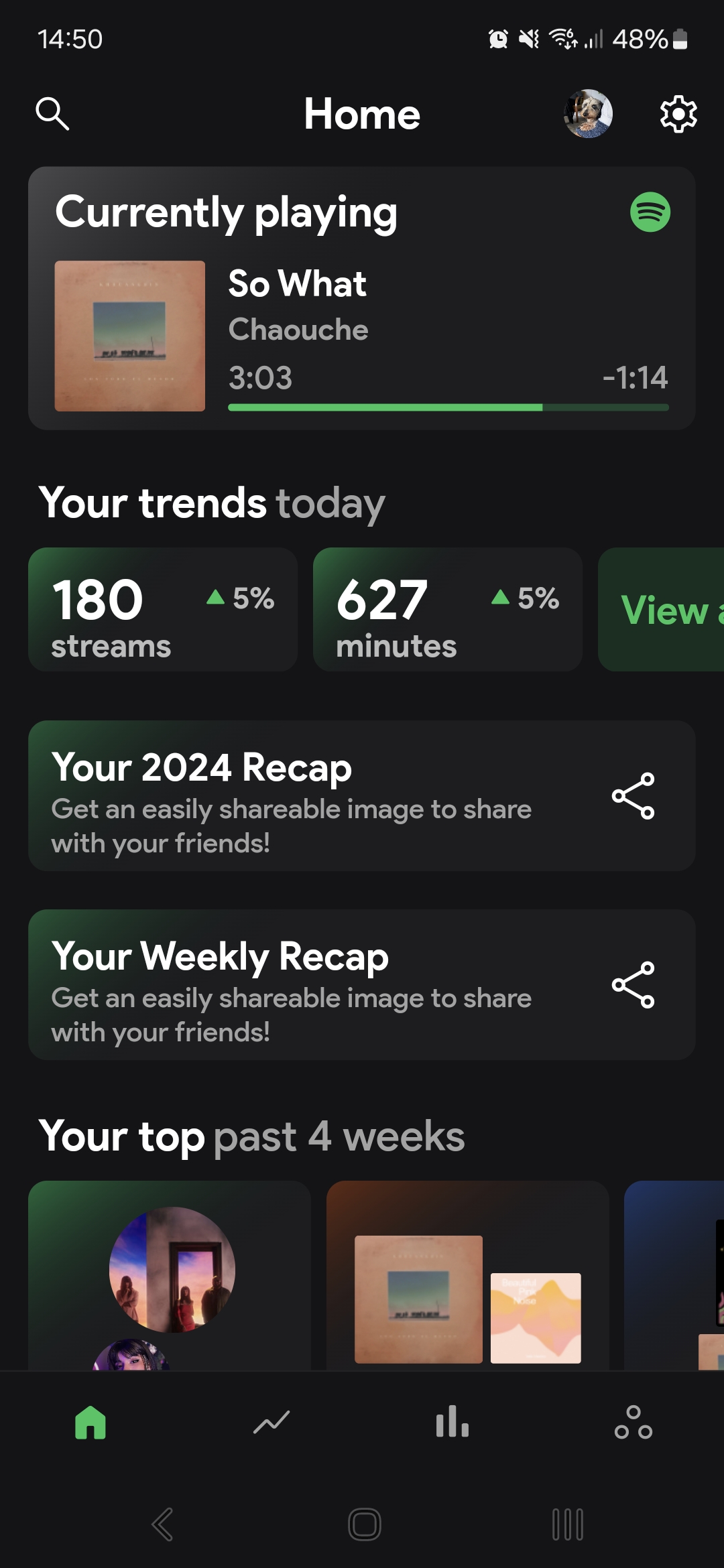Tap the View all trends card
The height and width of the screenshot is (1568, 724).
664,610
